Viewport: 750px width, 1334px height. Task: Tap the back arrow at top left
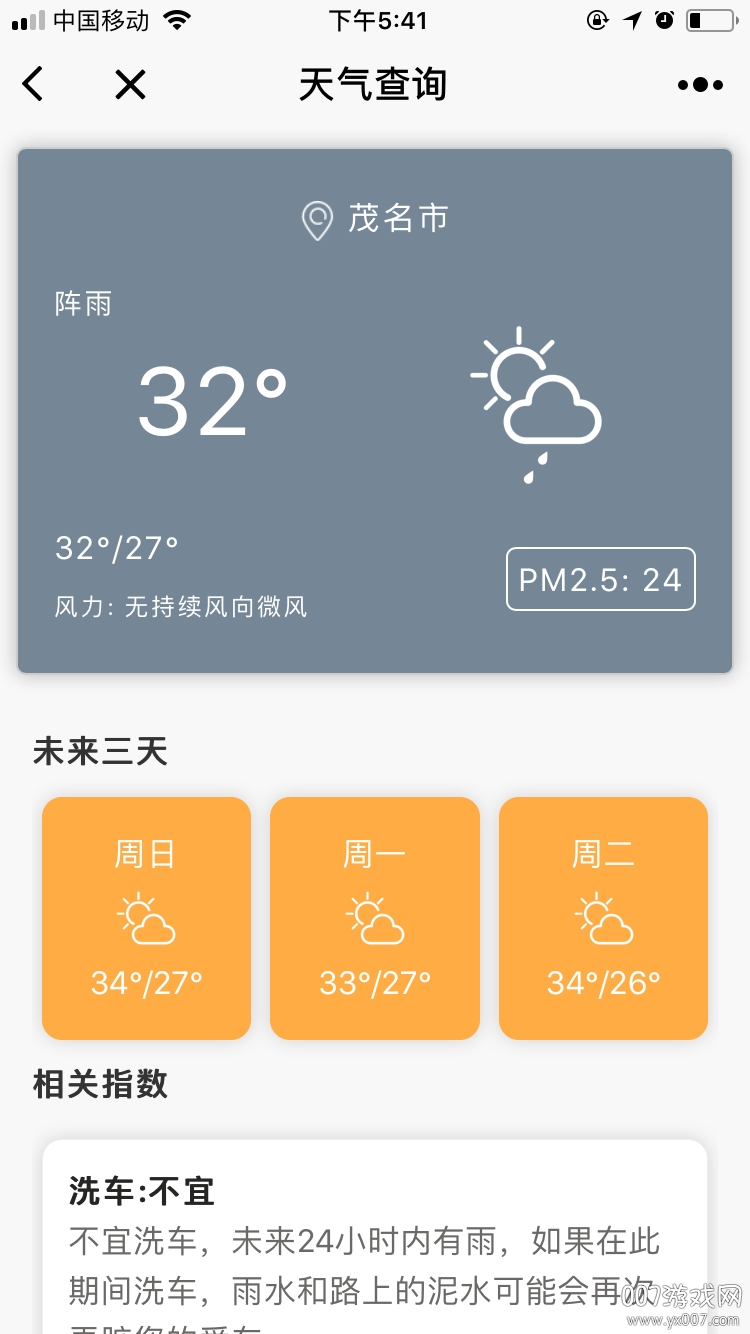pyautogui.click(x=33, y=84)
